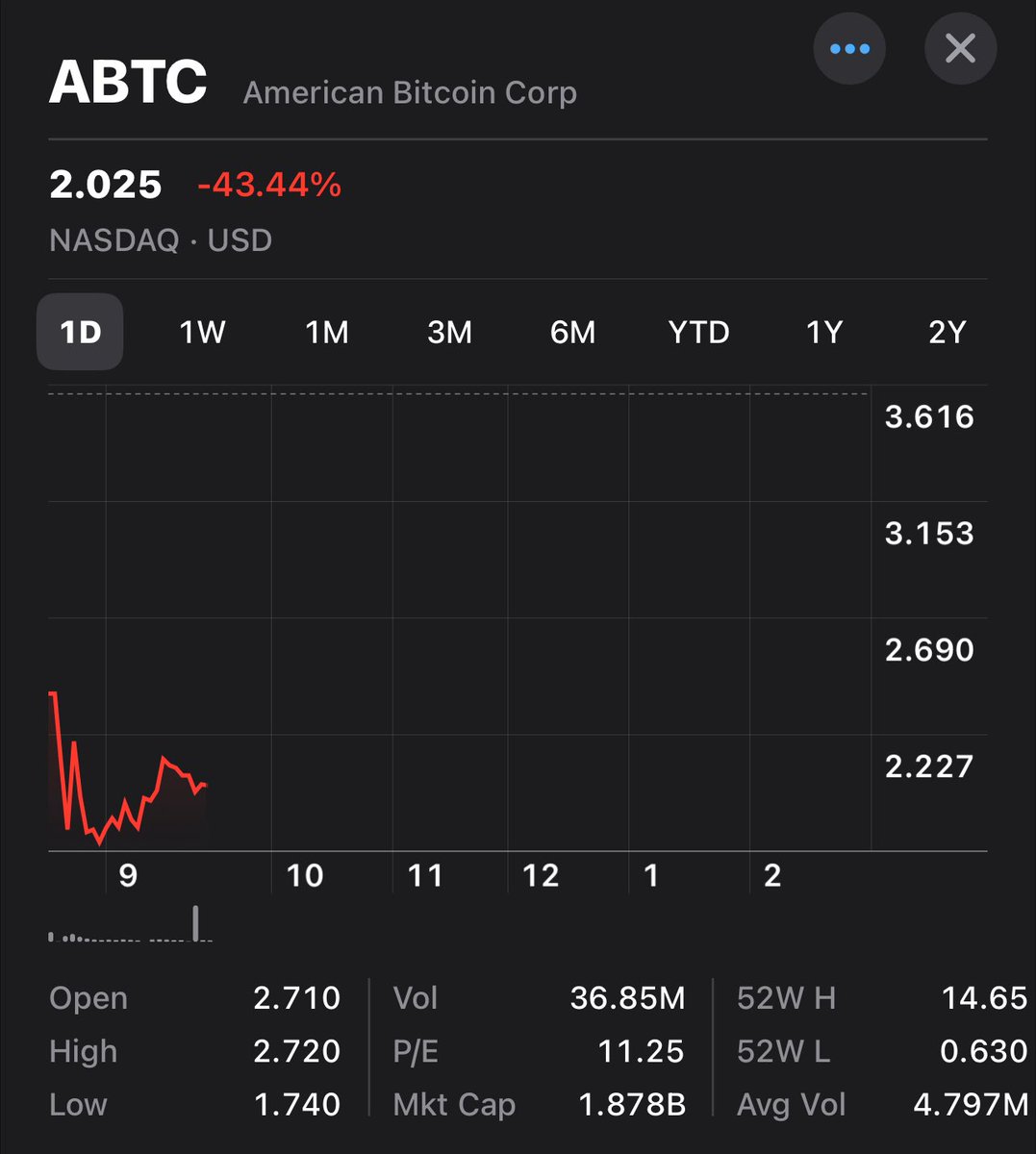The width and height of the screenshot is (1036, 1154).
Task: Switch to the 1W chart range
Action: [x=202, y=332]
